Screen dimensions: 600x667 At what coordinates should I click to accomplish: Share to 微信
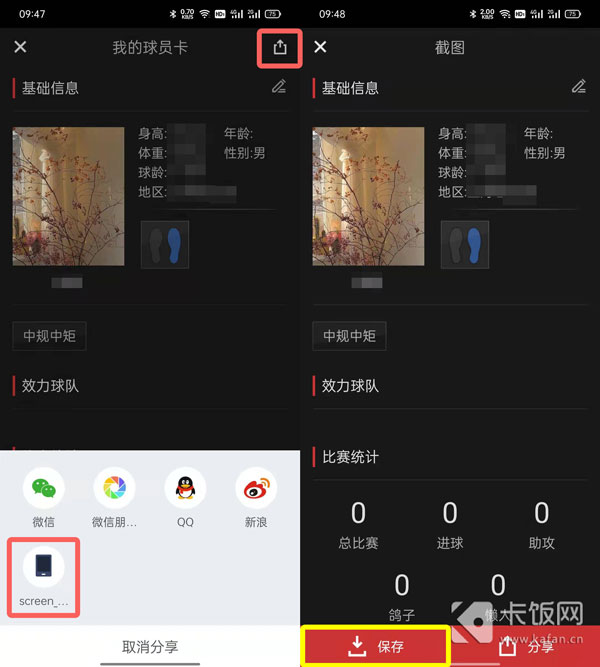coord(43,490)
